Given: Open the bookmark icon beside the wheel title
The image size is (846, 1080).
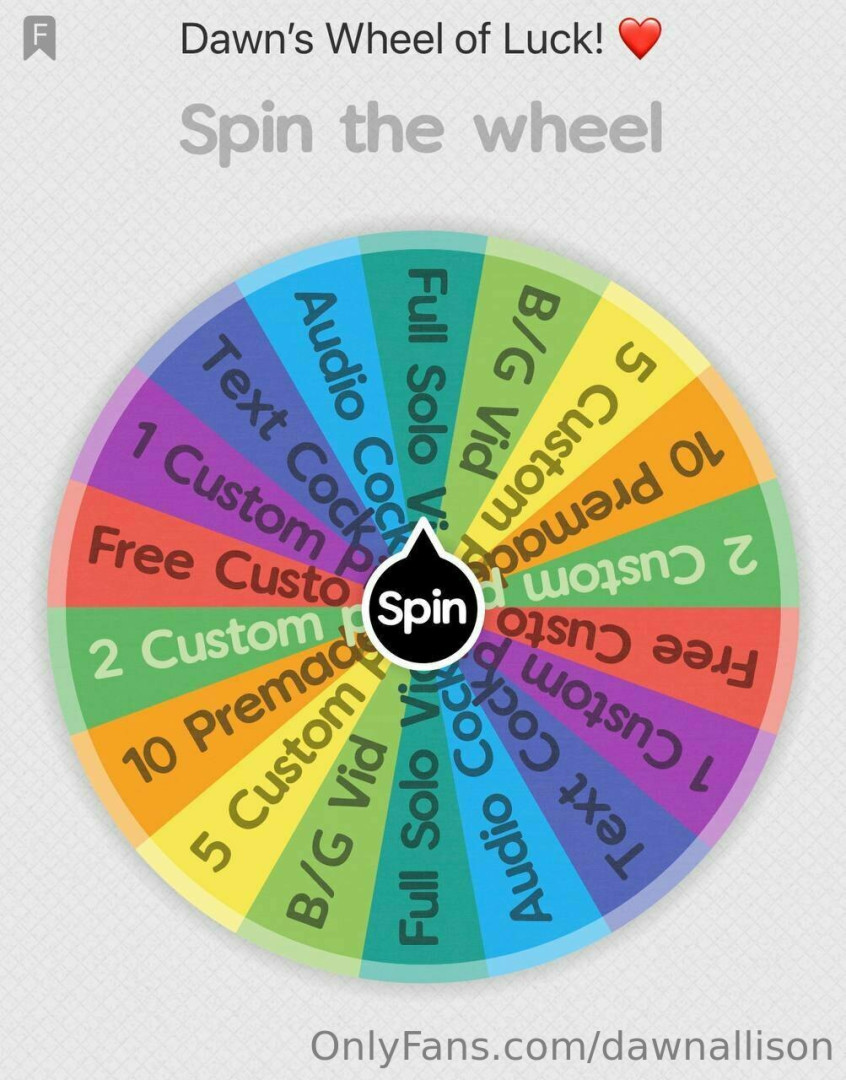Looking at the screenshot, I should click(x=39, y=39).
